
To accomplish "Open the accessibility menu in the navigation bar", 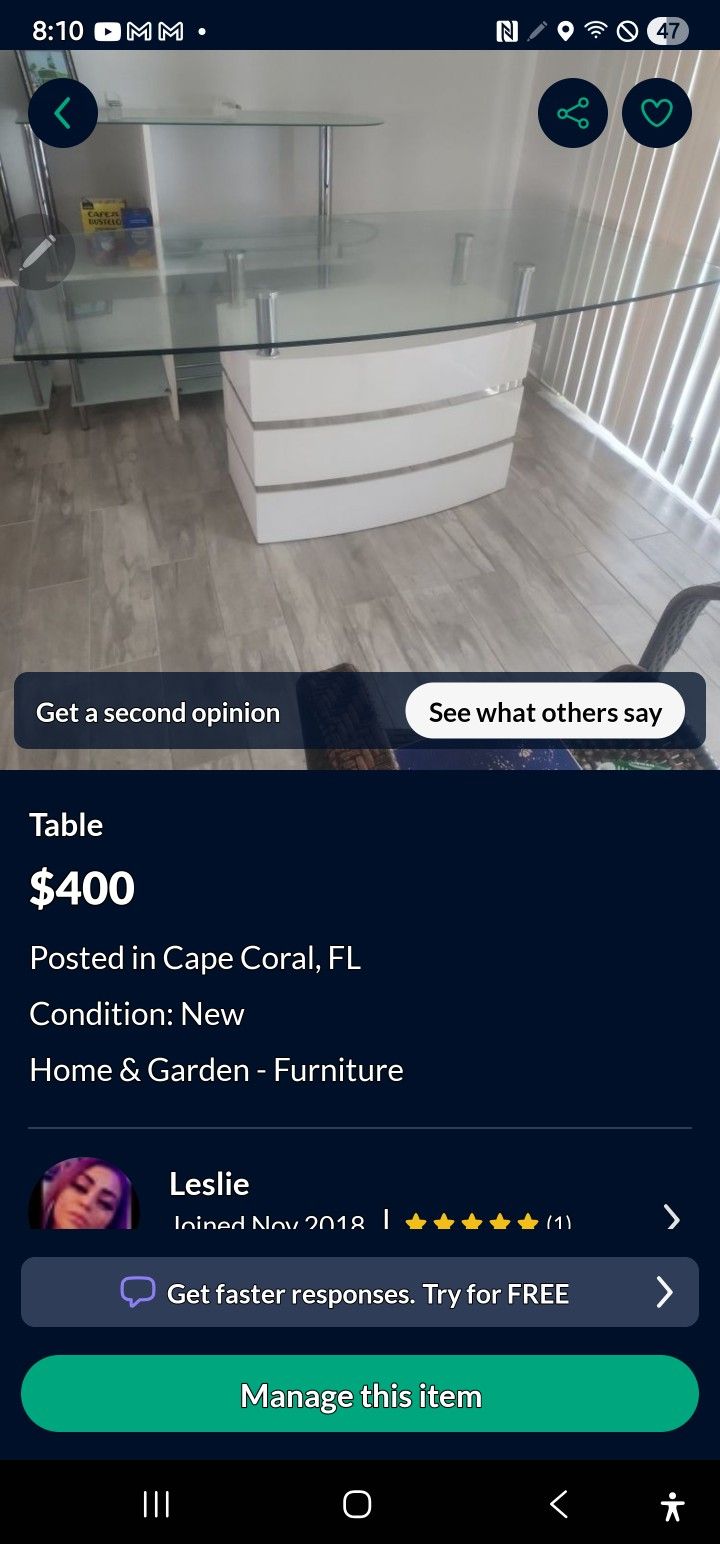I will tap(672, 1503).
